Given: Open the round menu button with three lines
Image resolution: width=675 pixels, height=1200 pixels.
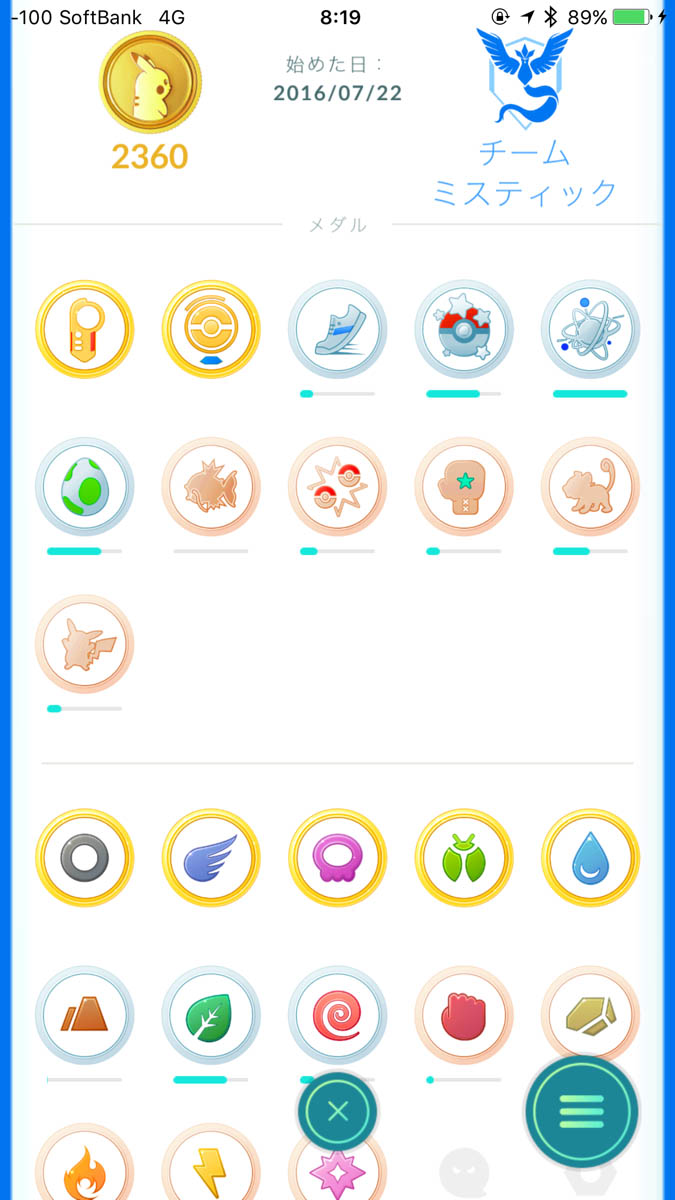Looking at the screenshot, I should point(581,1110).
